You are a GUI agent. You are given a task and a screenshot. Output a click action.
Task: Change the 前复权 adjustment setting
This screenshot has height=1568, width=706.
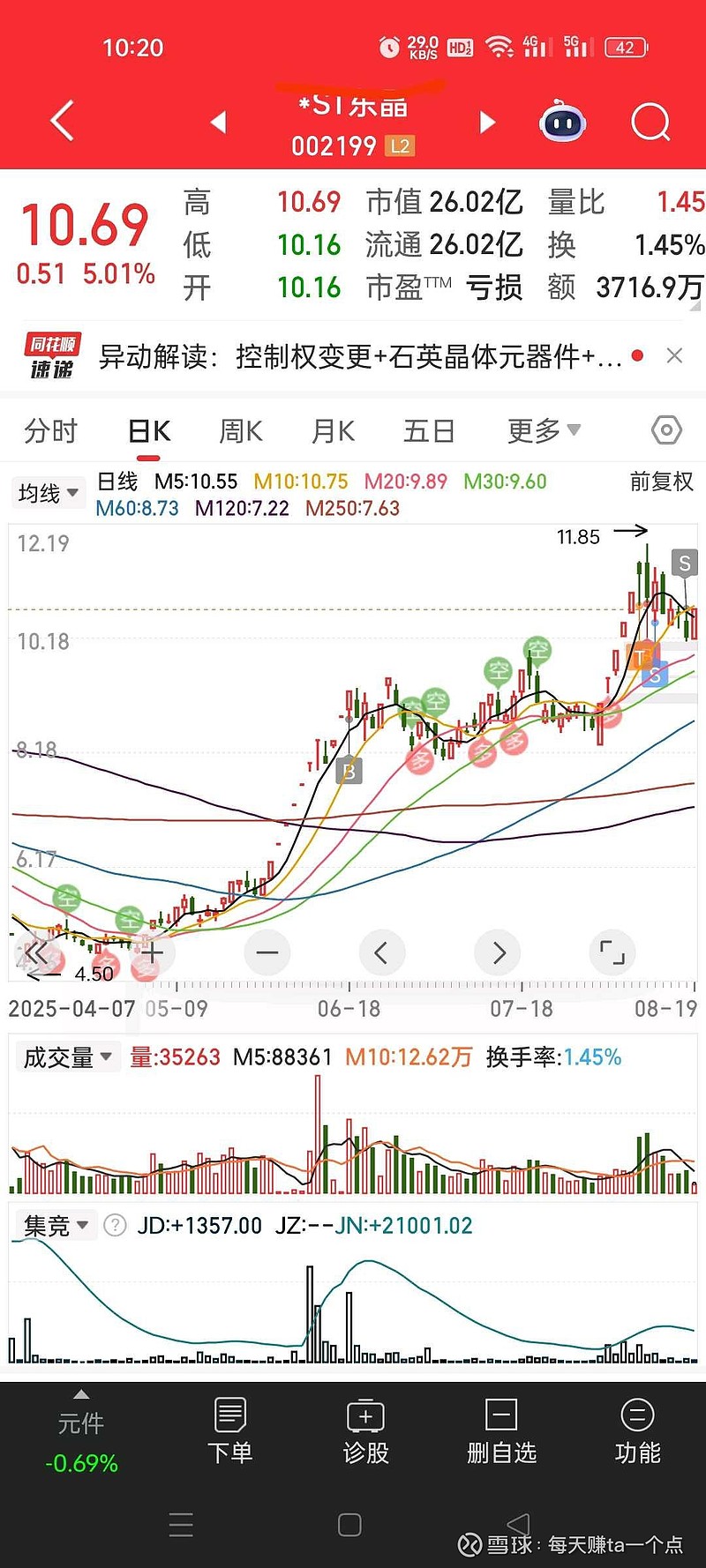tap(661, 482)
